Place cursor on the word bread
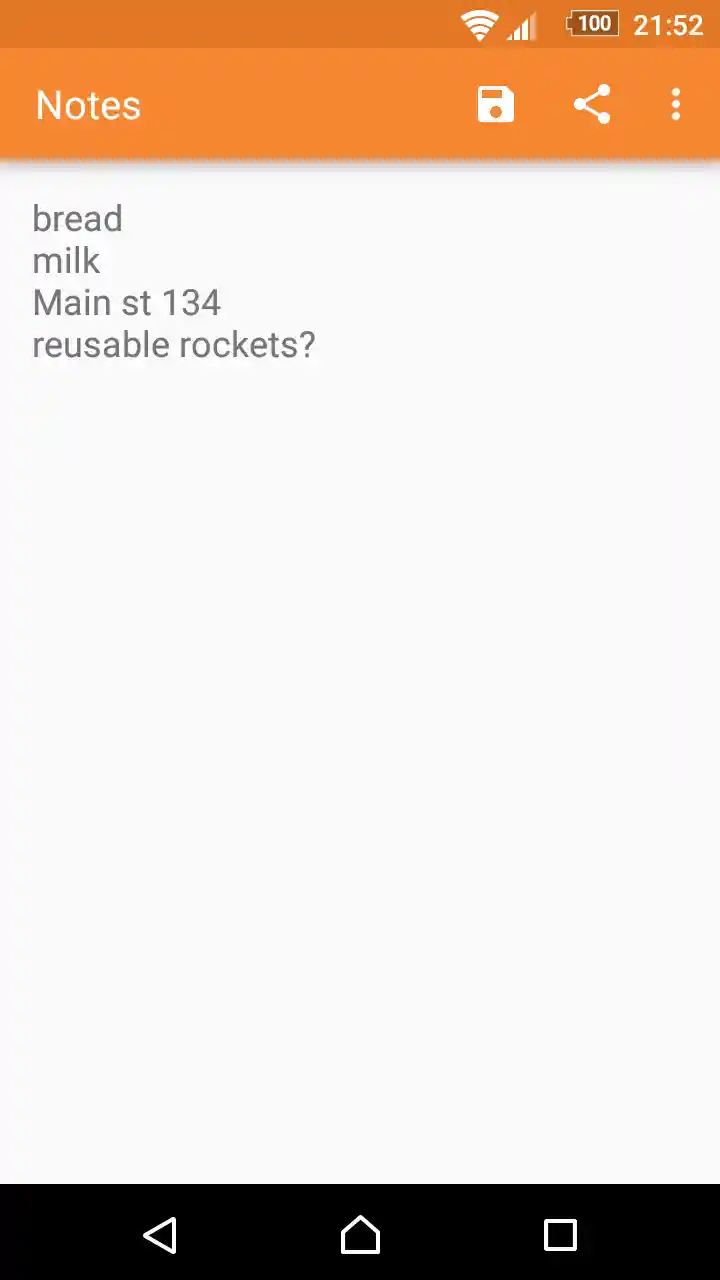The height and width of the screenshot is (1280, 720). 77,218
